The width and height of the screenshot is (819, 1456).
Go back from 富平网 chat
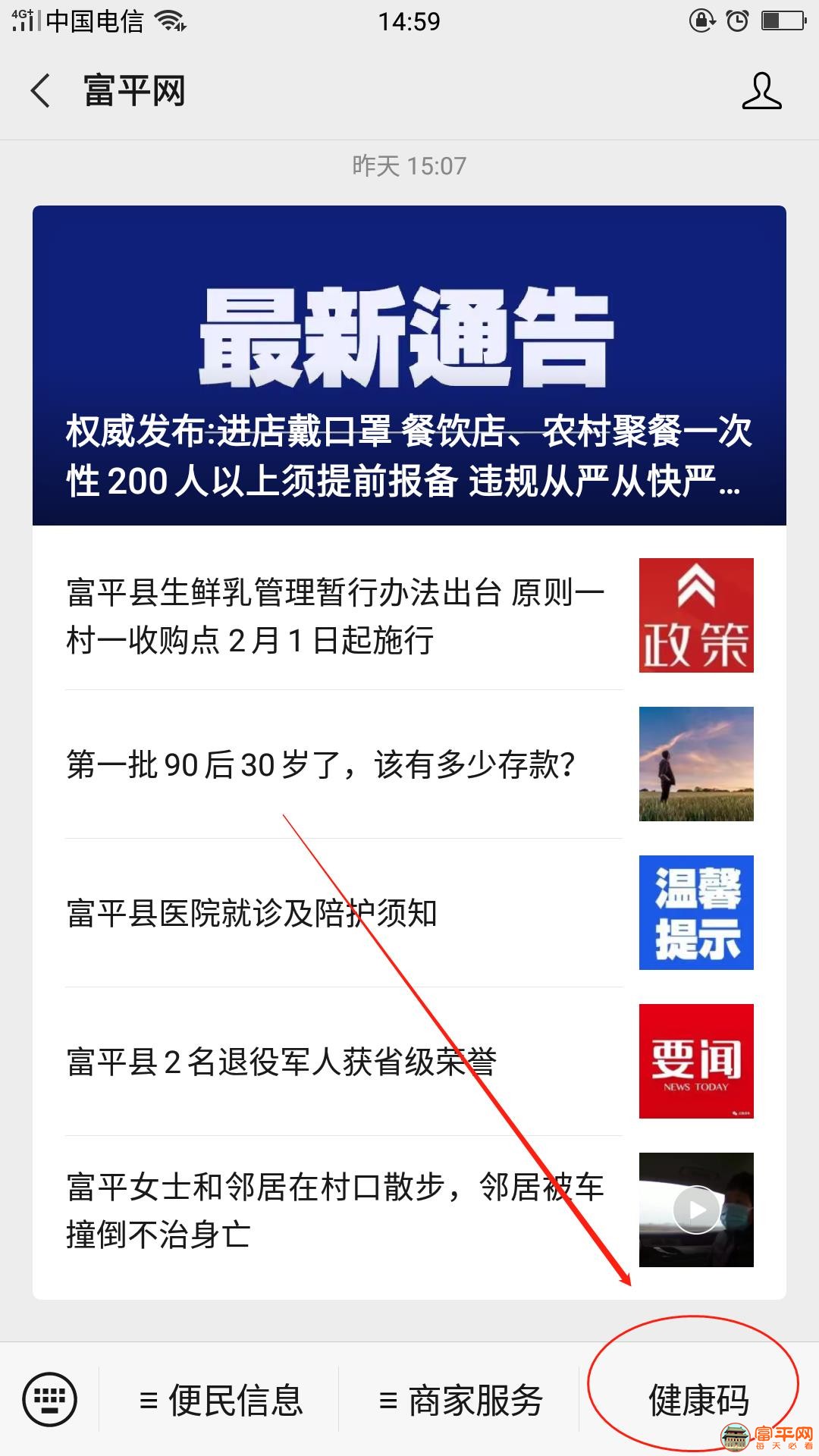[x=41, y=91]
